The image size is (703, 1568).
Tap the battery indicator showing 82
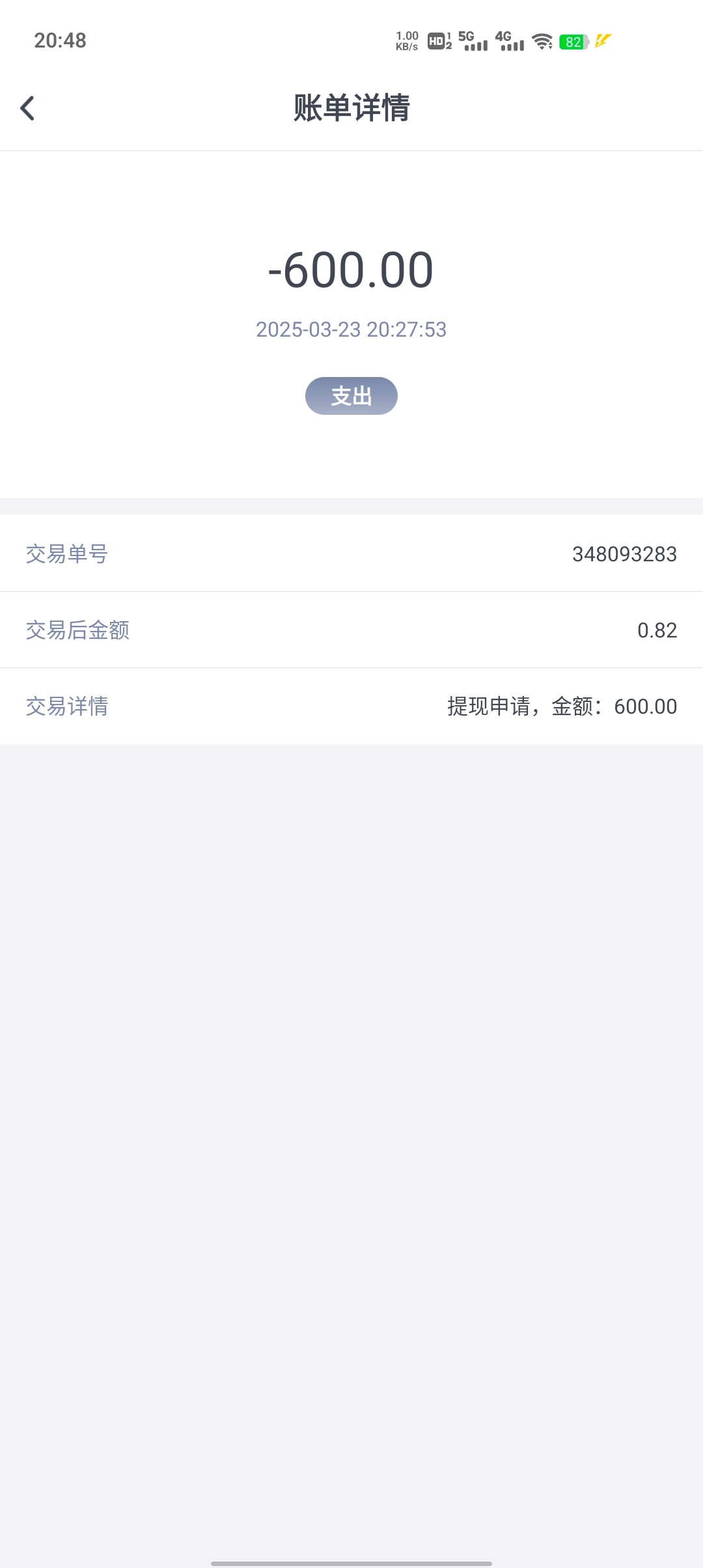[573, 41]
